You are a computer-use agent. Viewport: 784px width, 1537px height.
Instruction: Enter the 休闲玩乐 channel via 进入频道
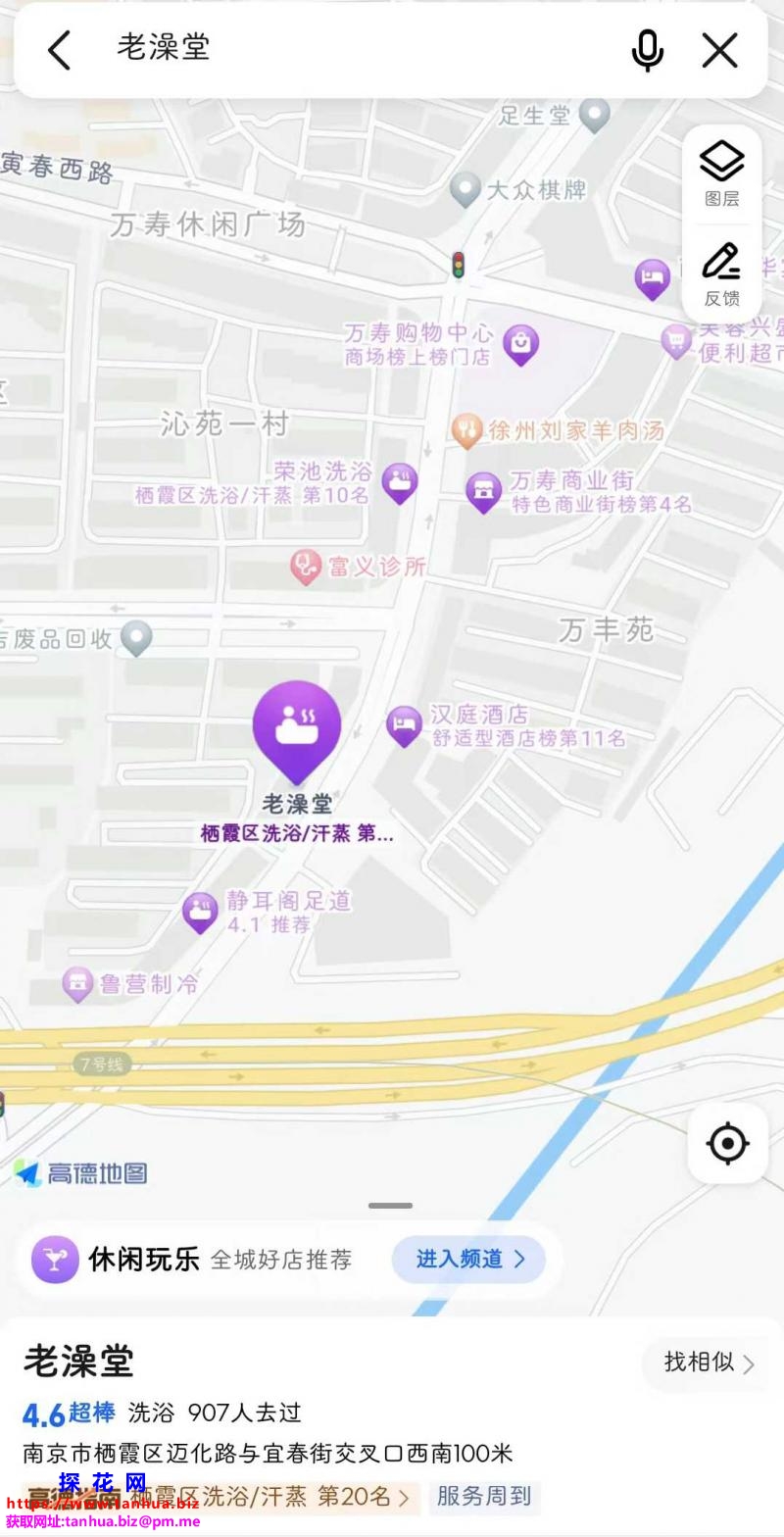[x=469, y=1259]
